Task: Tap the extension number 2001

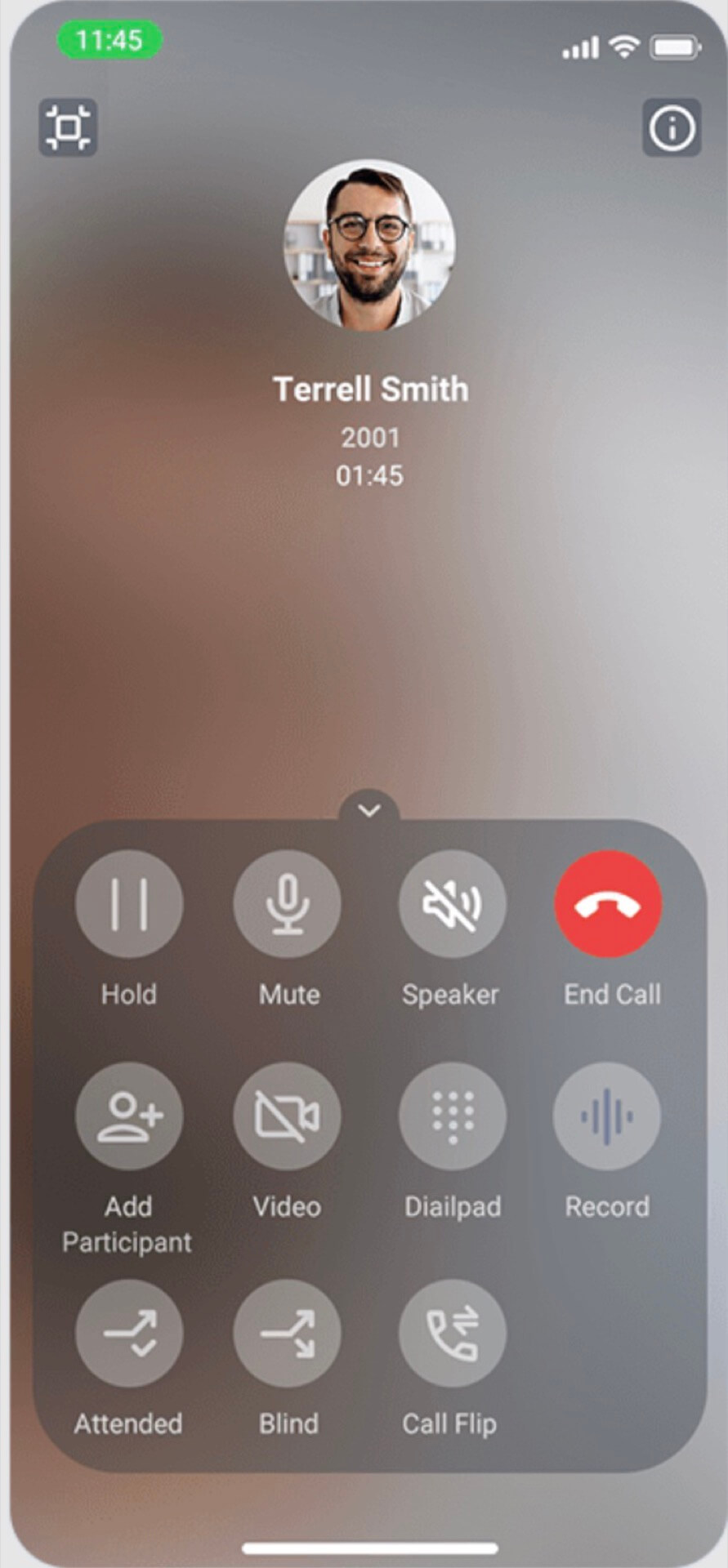Action: coord(370,438)
